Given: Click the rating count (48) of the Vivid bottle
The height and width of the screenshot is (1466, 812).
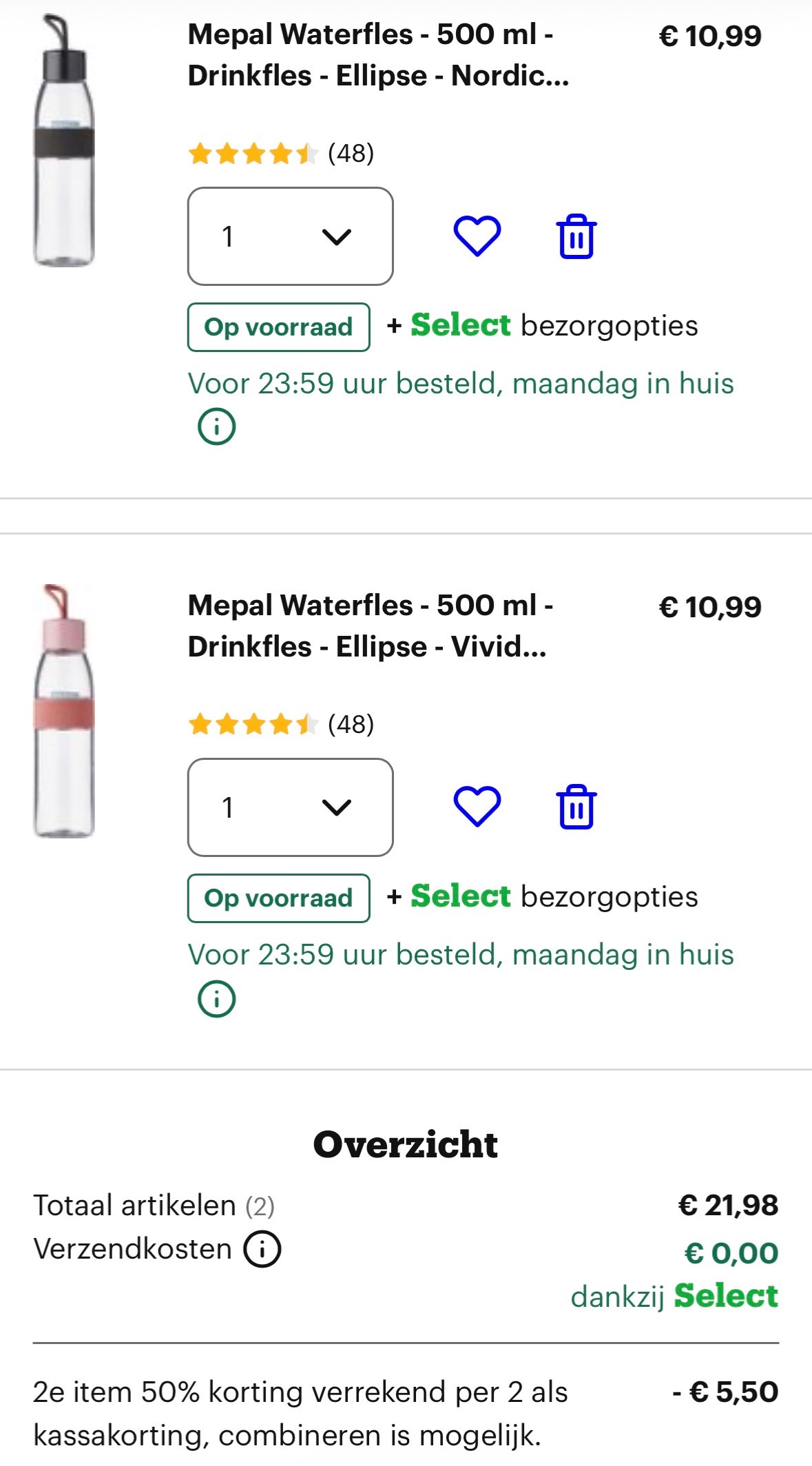Looking at the screenshot, I should (x=350, y=723).
